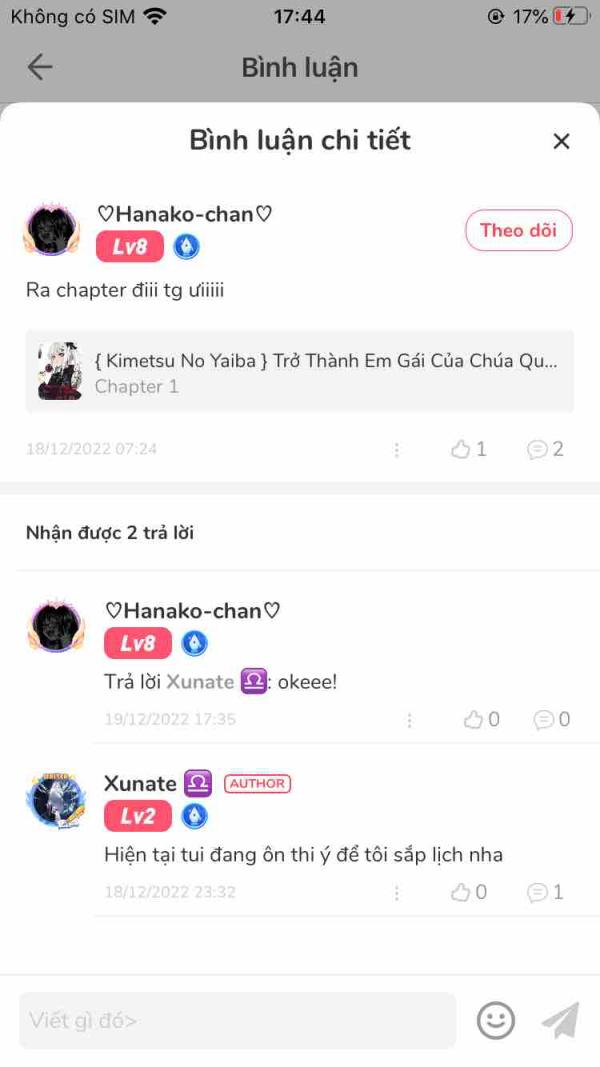Send the comment with the paper plane
The height and width of the screenshot is (1067, 600).
[561, 1021]
